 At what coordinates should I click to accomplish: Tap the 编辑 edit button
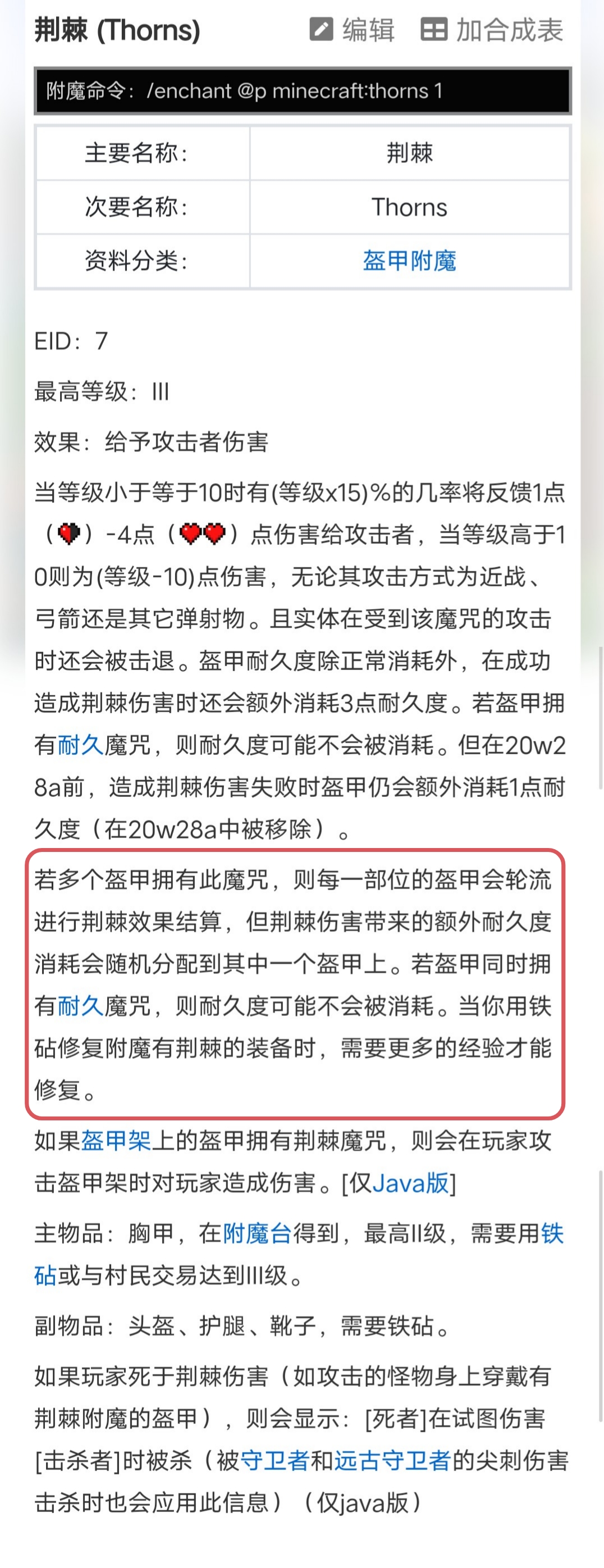click(x=352, y=30)
